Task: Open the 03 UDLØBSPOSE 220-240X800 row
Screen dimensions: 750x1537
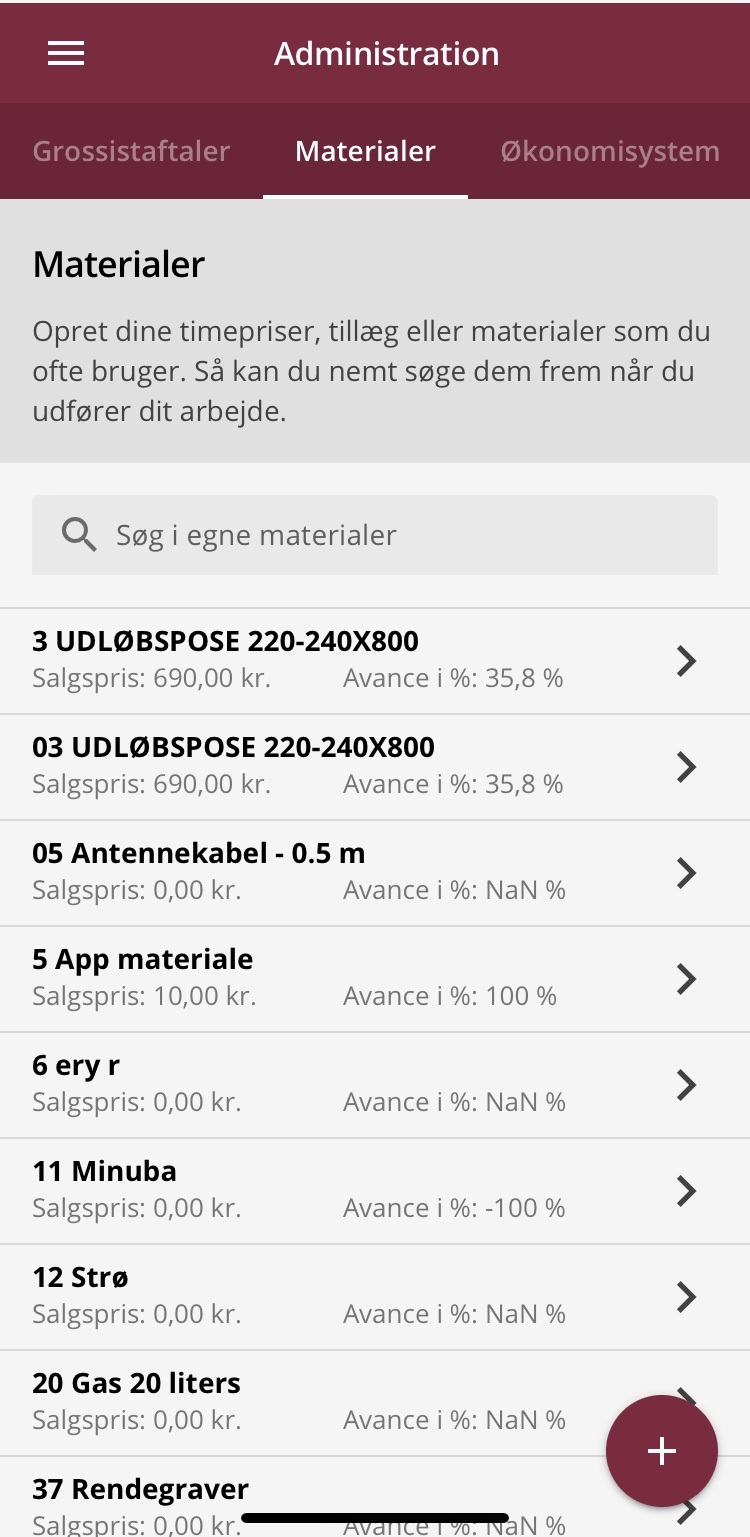Action: [375, 767]
